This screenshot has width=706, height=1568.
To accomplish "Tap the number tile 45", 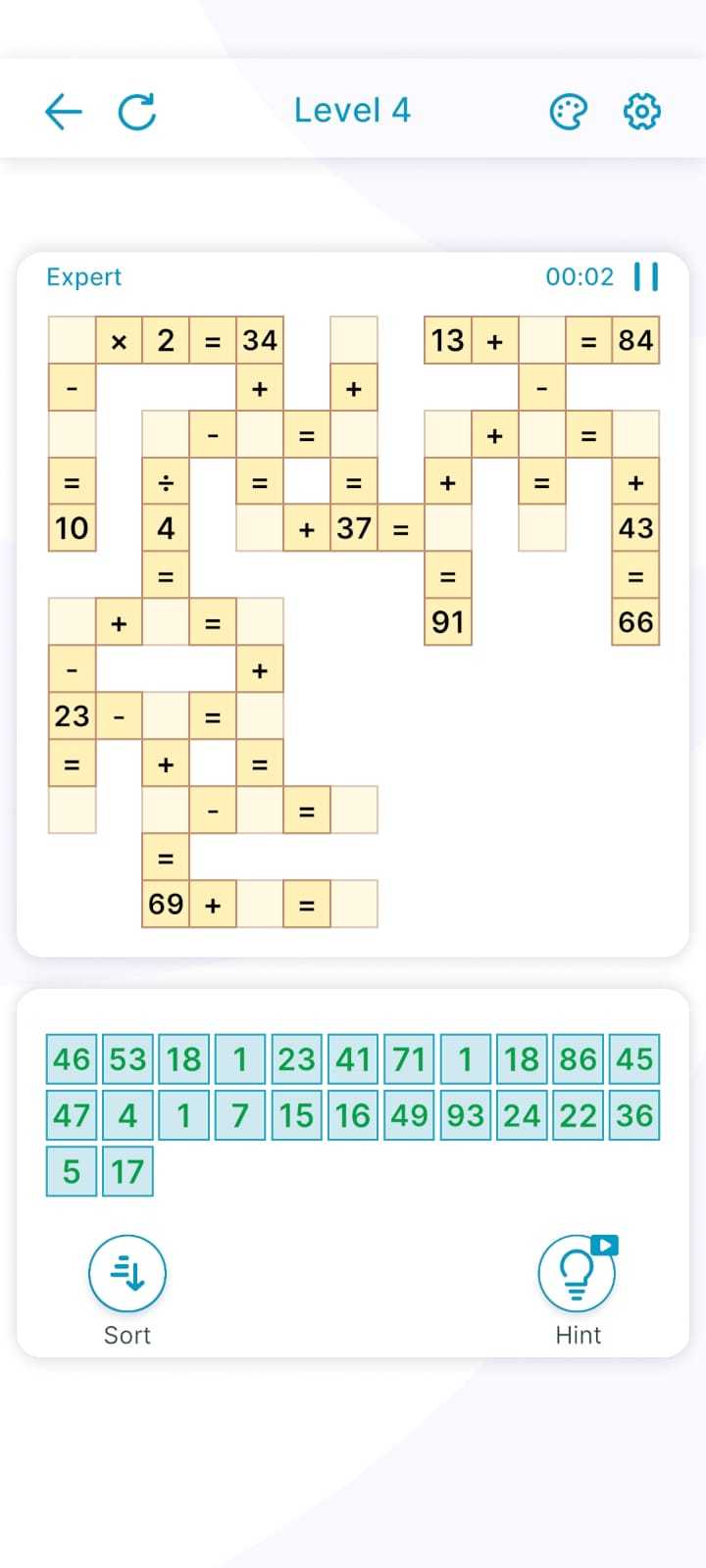I will click(x=634, y=1059).
